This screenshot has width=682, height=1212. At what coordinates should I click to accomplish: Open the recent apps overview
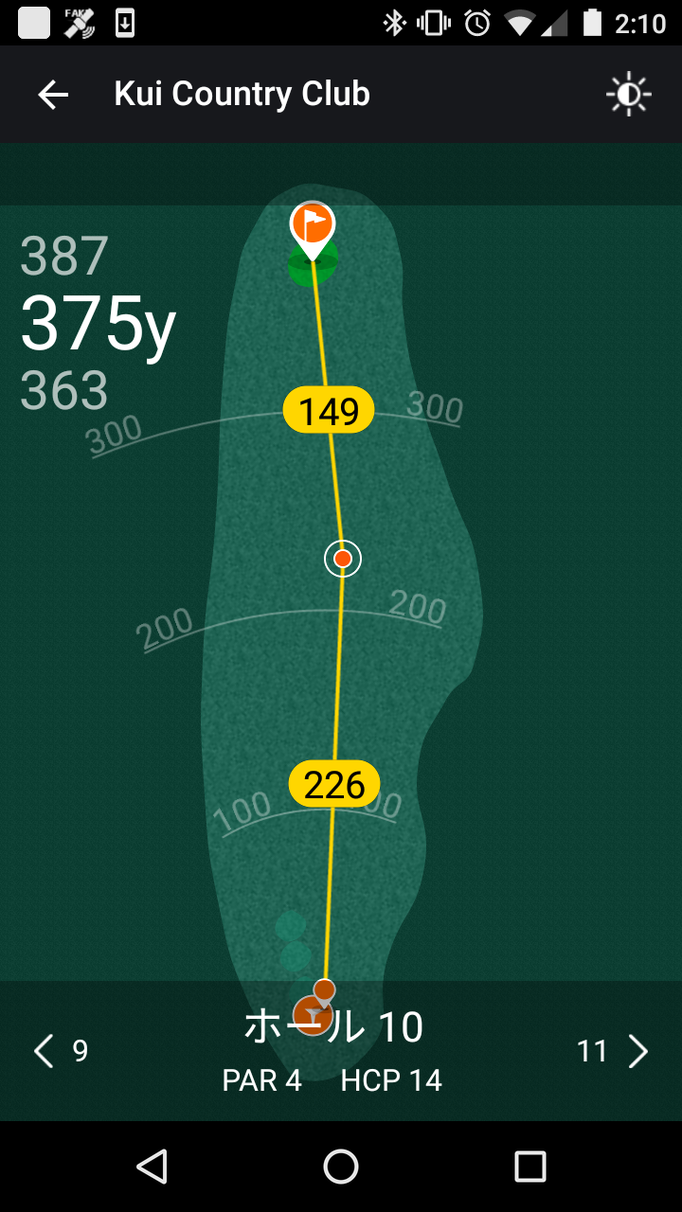530,1166
